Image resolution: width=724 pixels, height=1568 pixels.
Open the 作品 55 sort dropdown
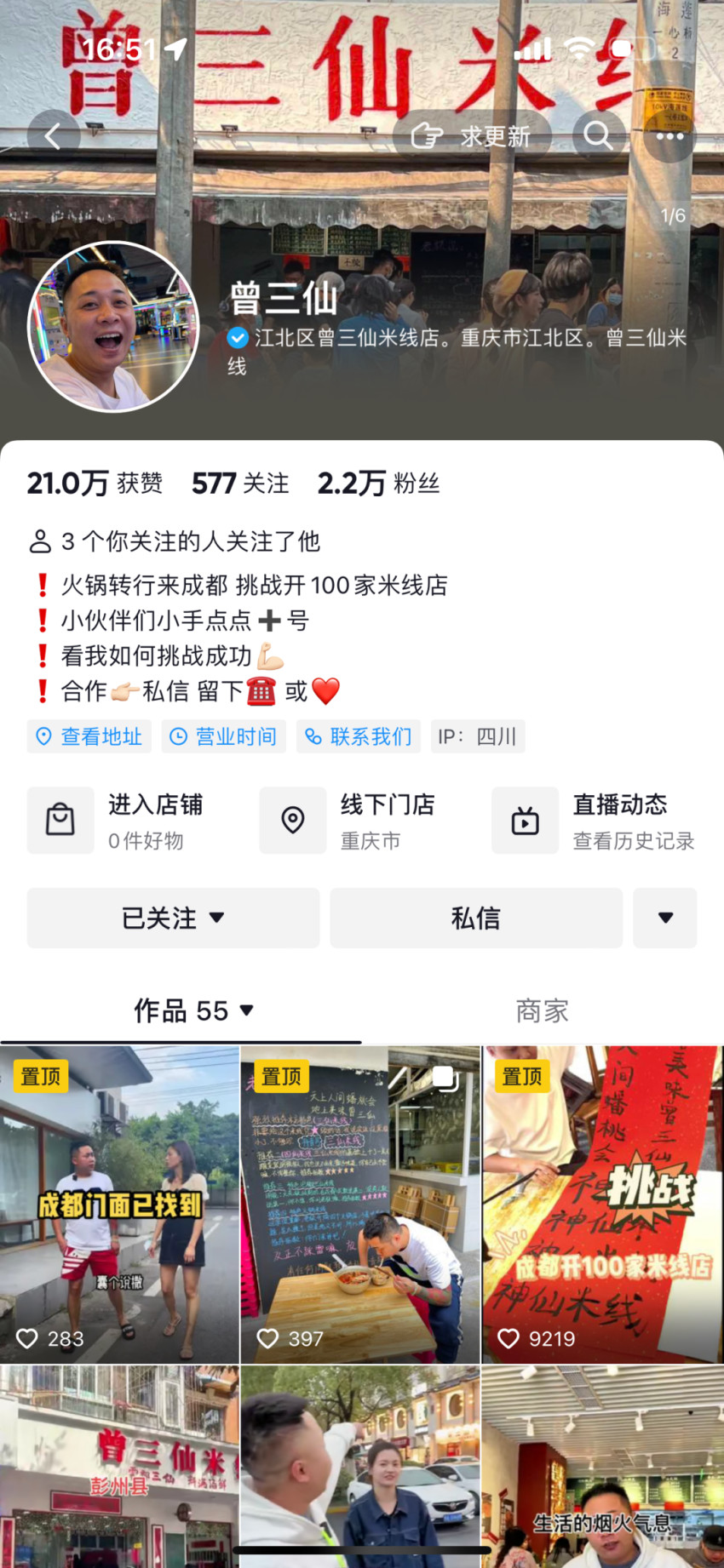pos(246,1011)
